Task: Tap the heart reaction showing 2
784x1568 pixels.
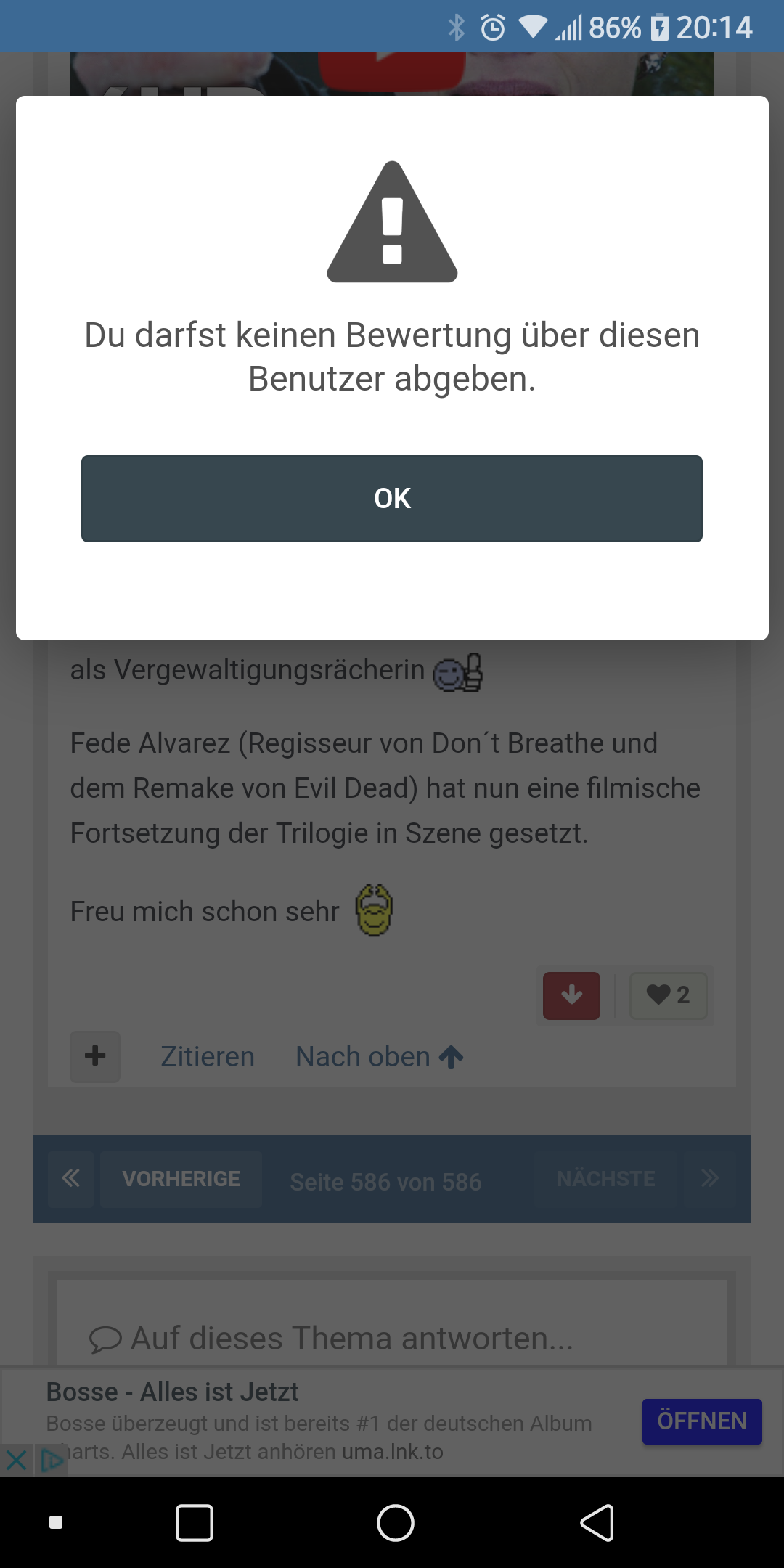Action: click(668, 995)
